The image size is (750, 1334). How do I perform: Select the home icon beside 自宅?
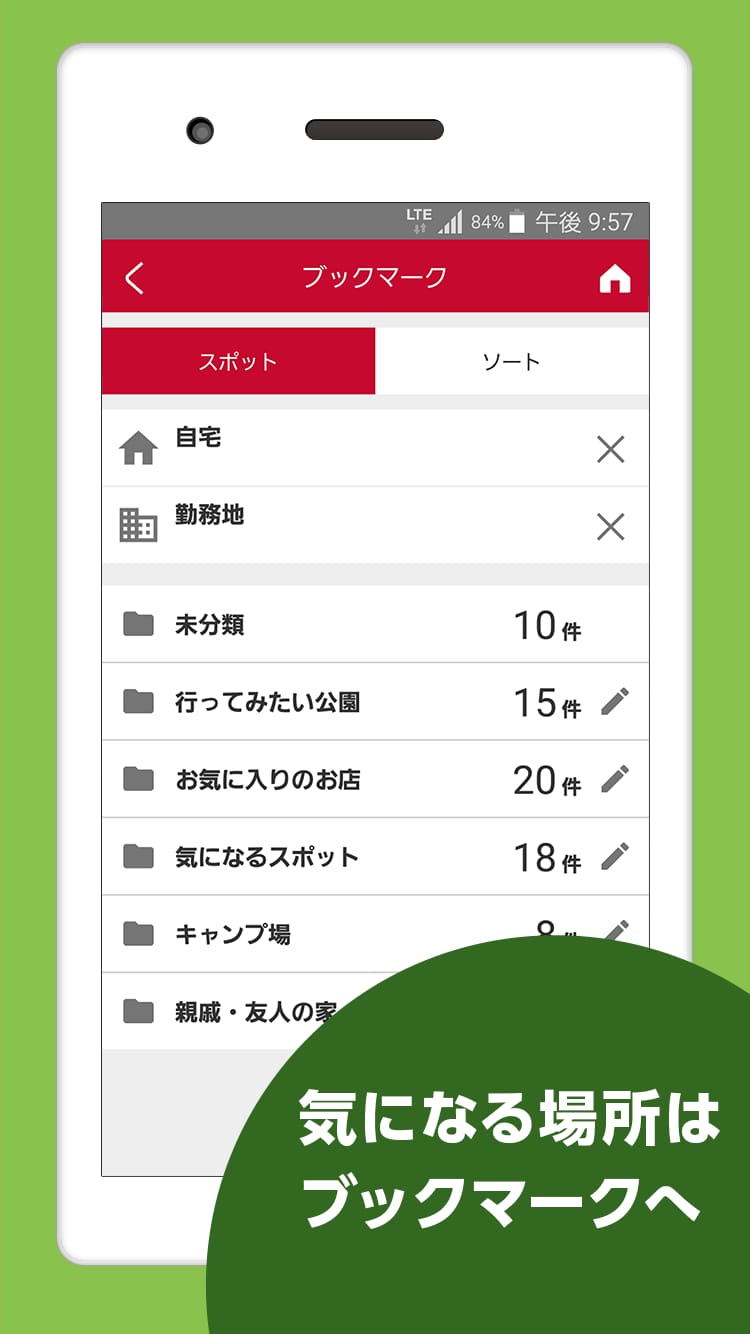point(141,448)
